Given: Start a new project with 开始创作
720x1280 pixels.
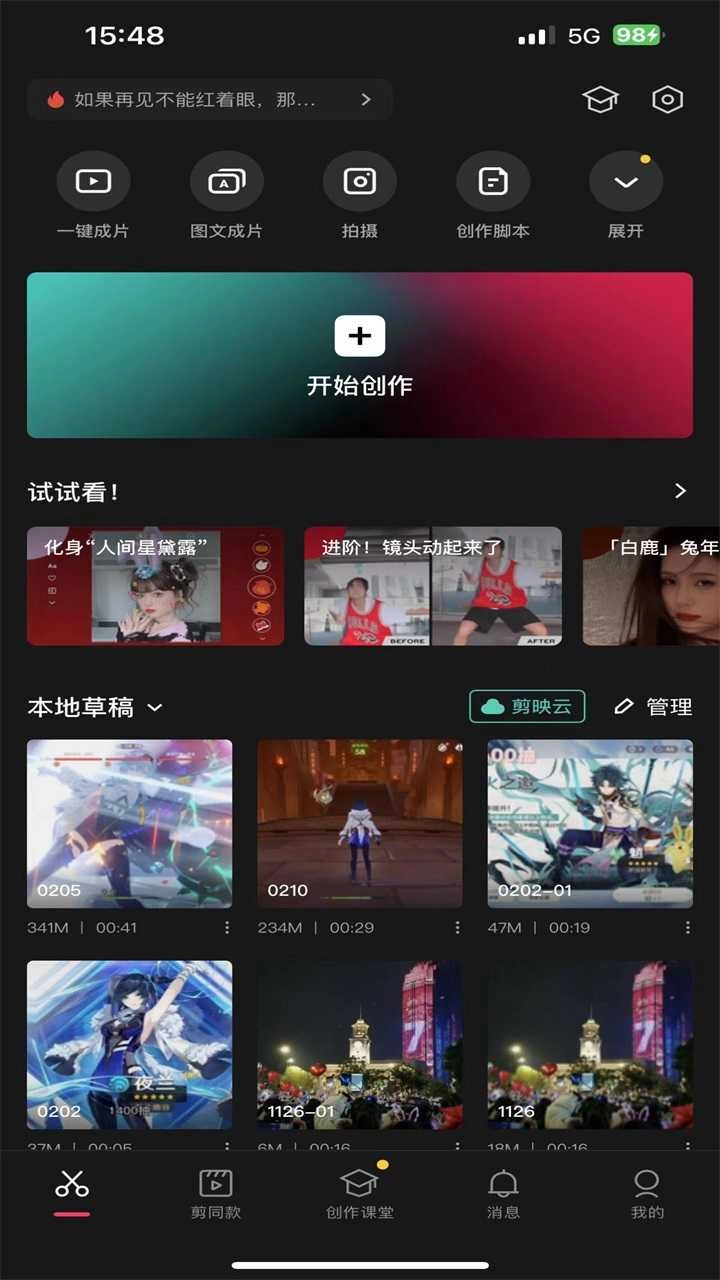Looking at the screenshot, I should (360, 355).
